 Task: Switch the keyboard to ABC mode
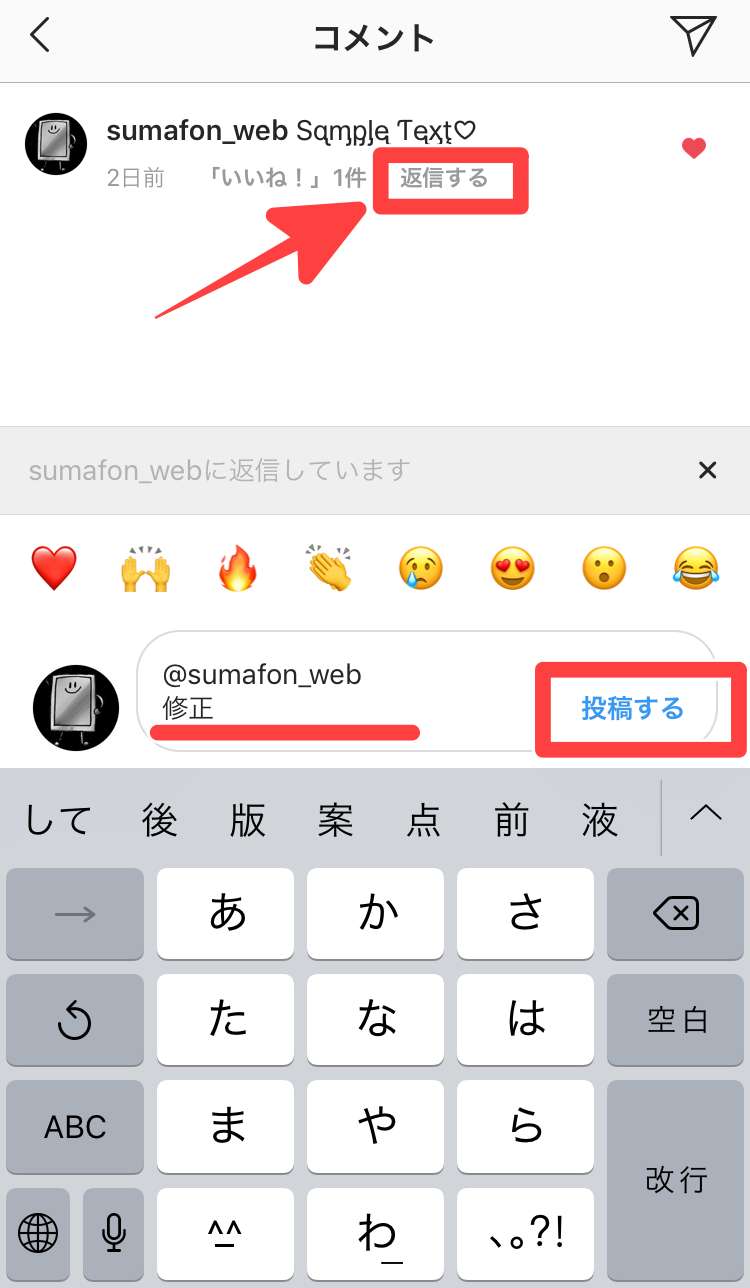[x=75, y=1127]
